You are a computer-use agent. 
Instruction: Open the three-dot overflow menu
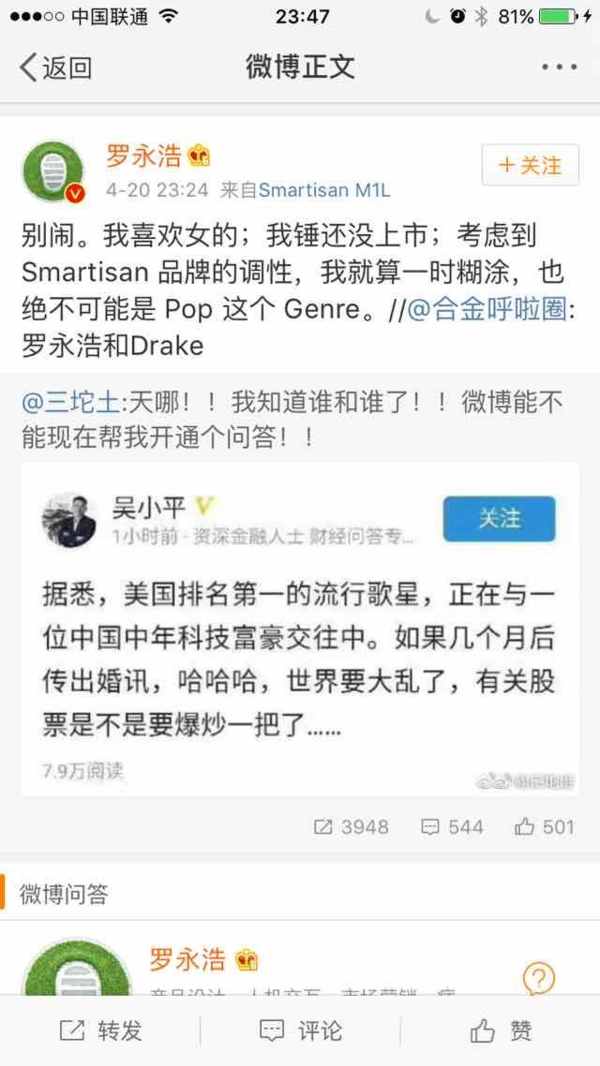pos(559,68)
